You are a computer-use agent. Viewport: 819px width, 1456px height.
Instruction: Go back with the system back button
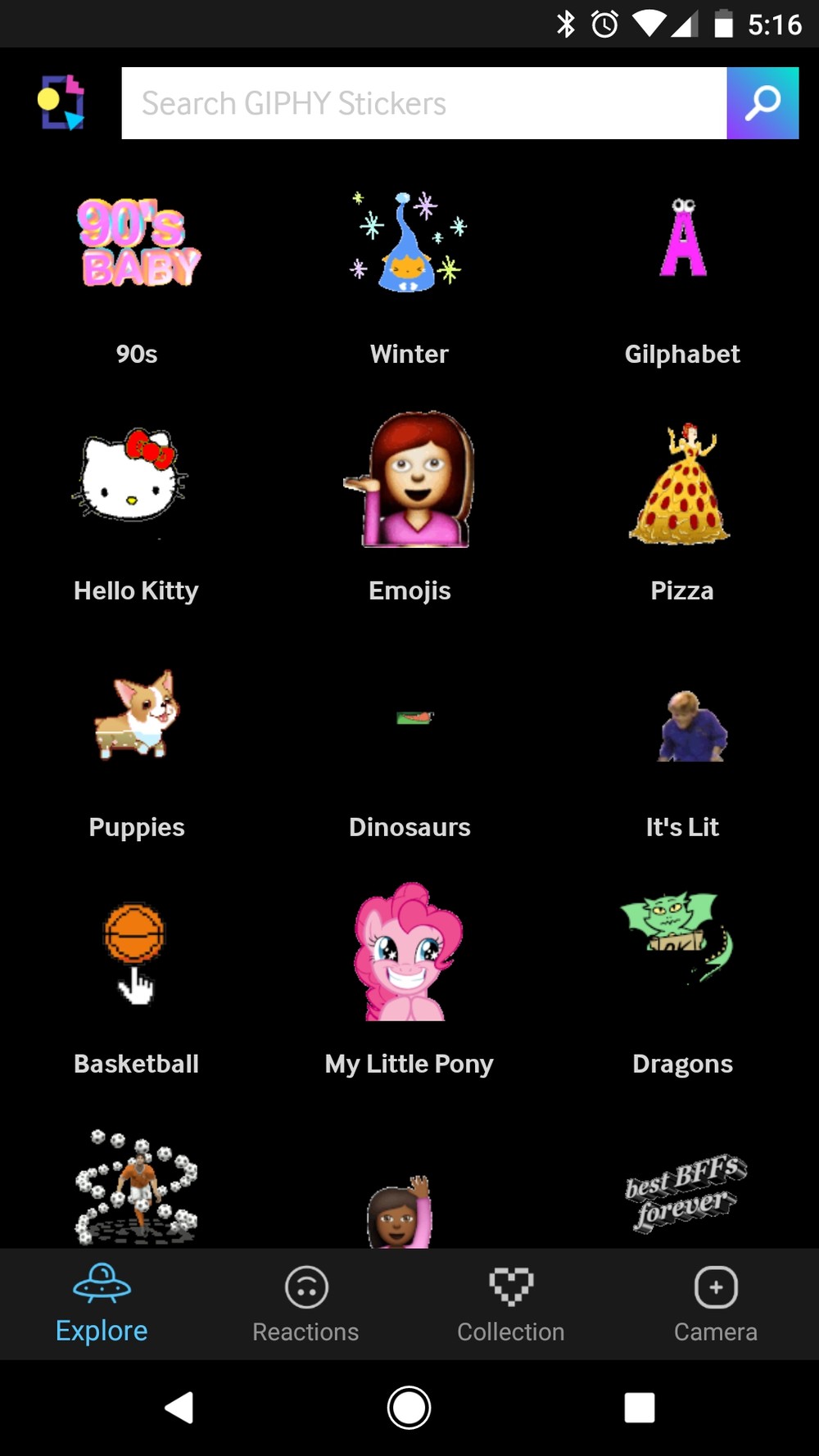pos(179,1408)
